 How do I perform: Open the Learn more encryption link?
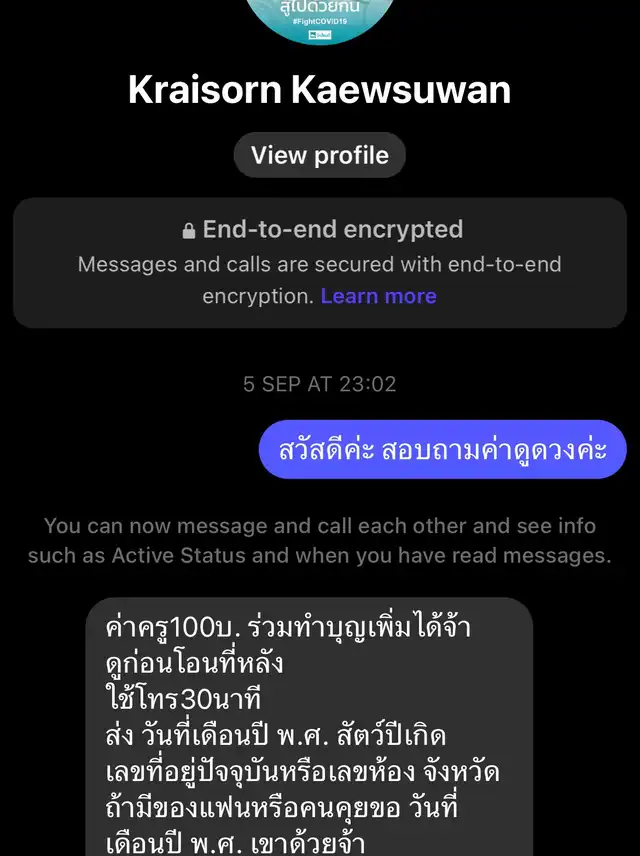(x=378, y=296)
